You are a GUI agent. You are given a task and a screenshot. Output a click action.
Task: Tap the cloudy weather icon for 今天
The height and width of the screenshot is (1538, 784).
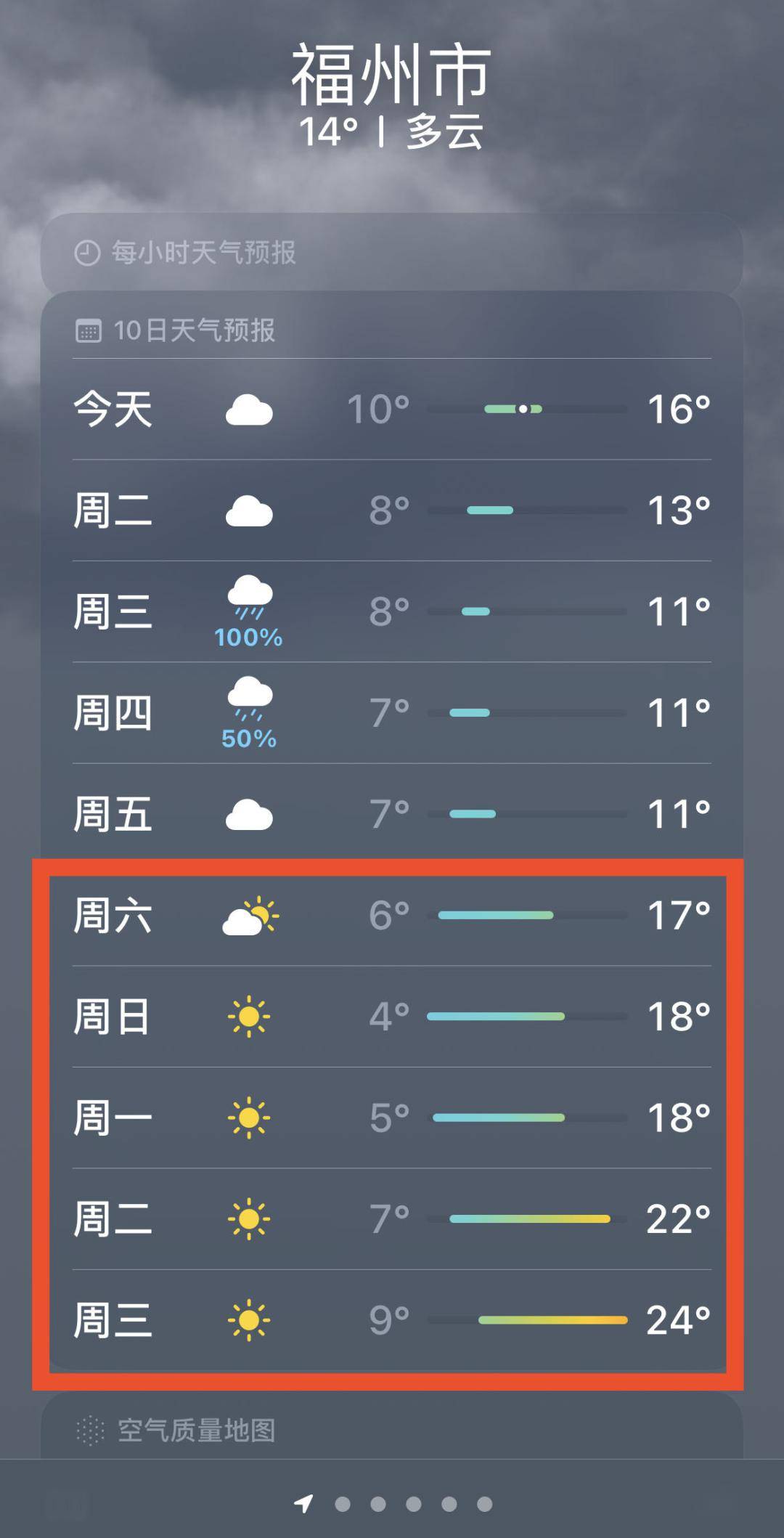point(250,409)
